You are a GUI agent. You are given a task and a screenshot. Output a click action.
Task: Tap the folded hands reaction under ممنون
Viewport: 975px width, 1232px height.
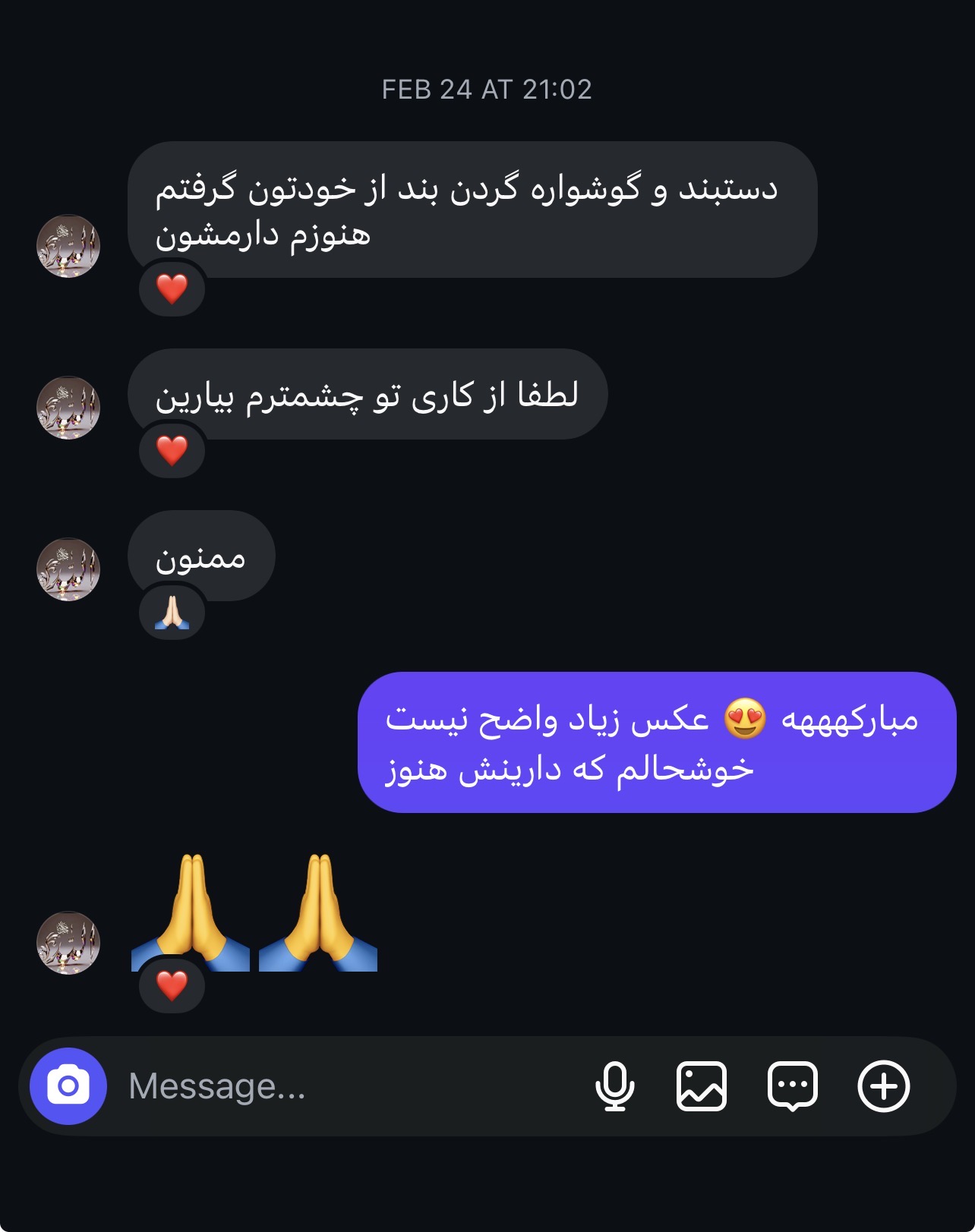172,613
